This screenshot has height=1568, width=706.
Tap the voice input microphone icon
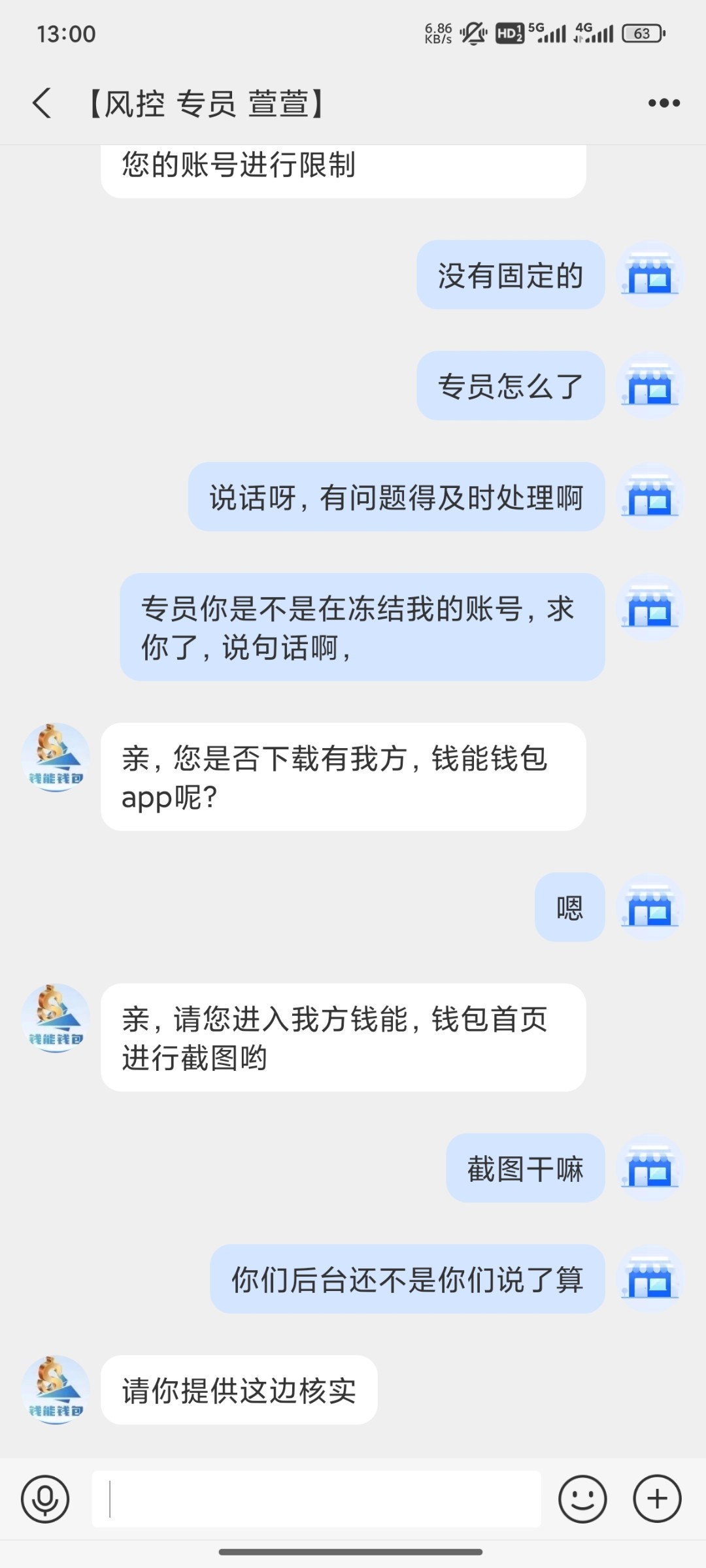45,1499
